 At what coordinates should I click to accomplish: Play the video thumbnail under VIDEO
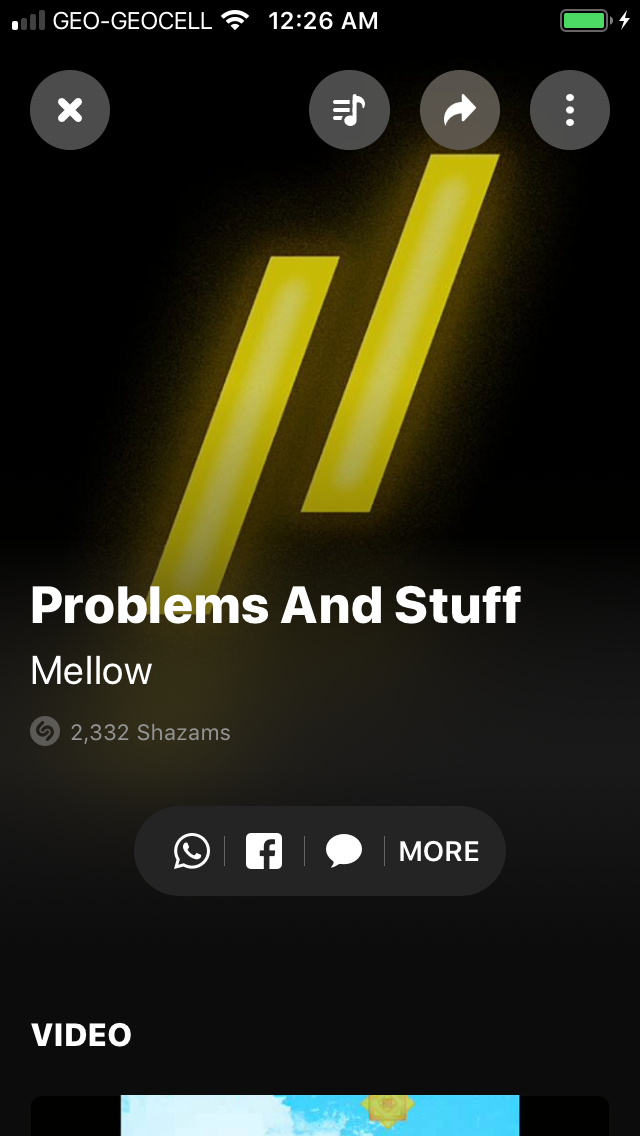320,1115
